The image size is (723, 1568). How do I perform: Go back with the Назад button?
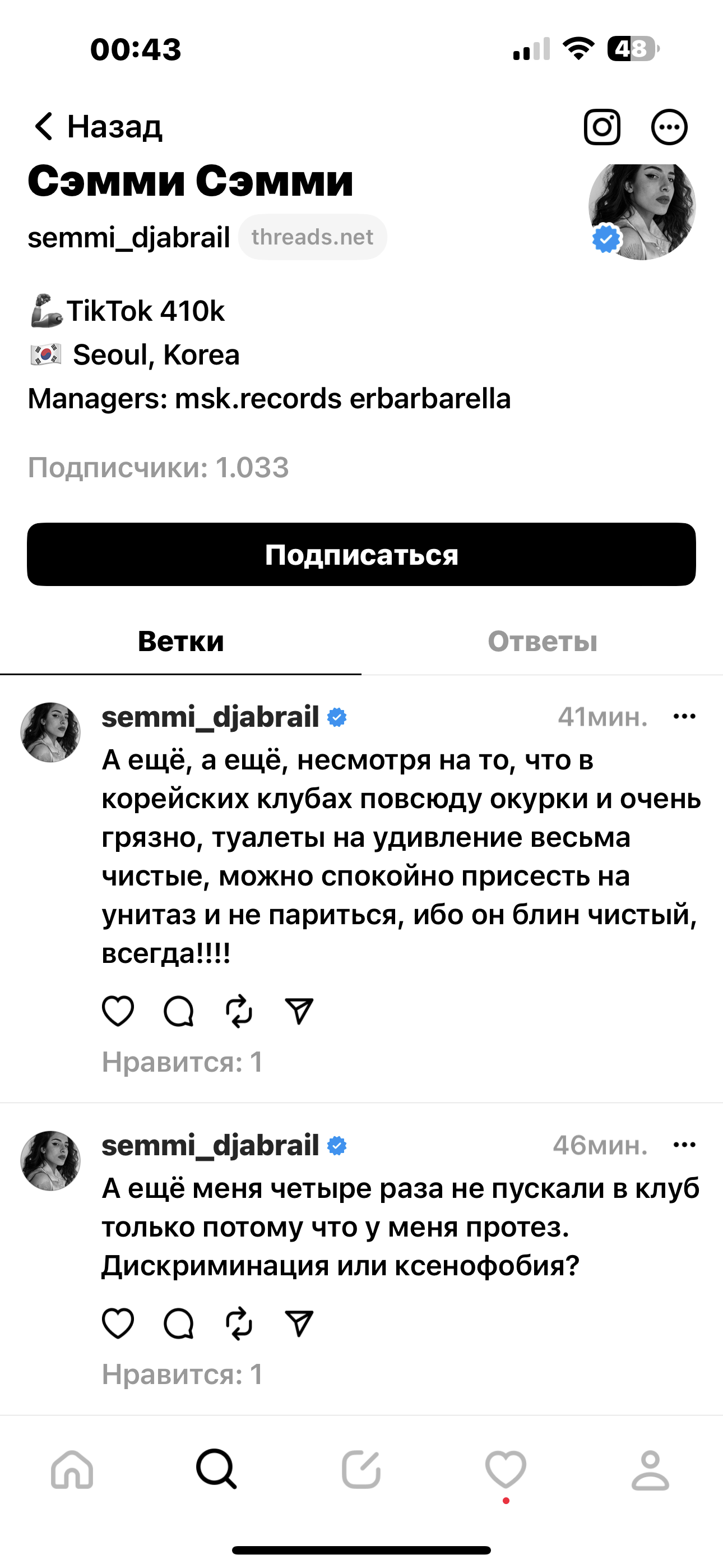tap(98, 127)
